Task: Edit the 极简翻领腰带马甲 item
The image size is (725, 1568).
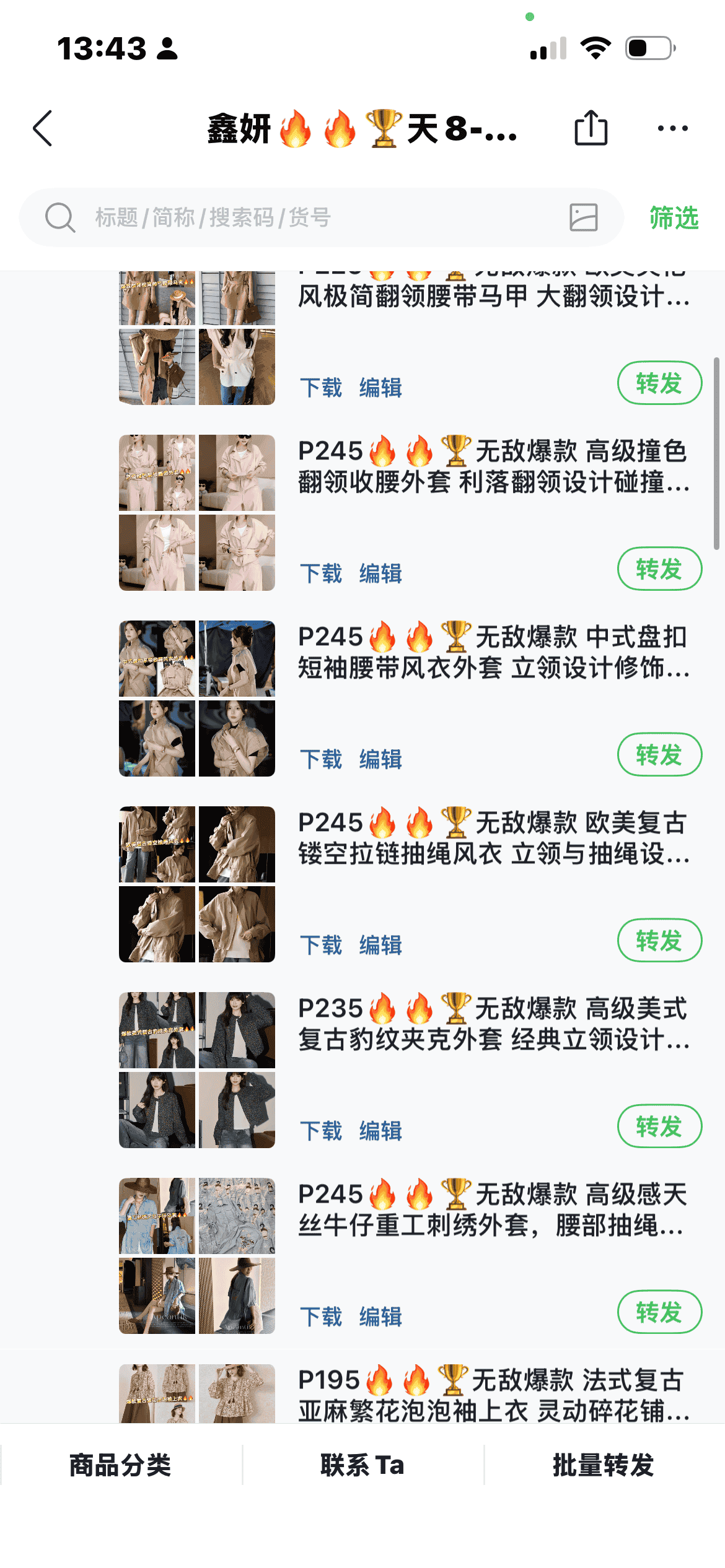Action: 380,388
